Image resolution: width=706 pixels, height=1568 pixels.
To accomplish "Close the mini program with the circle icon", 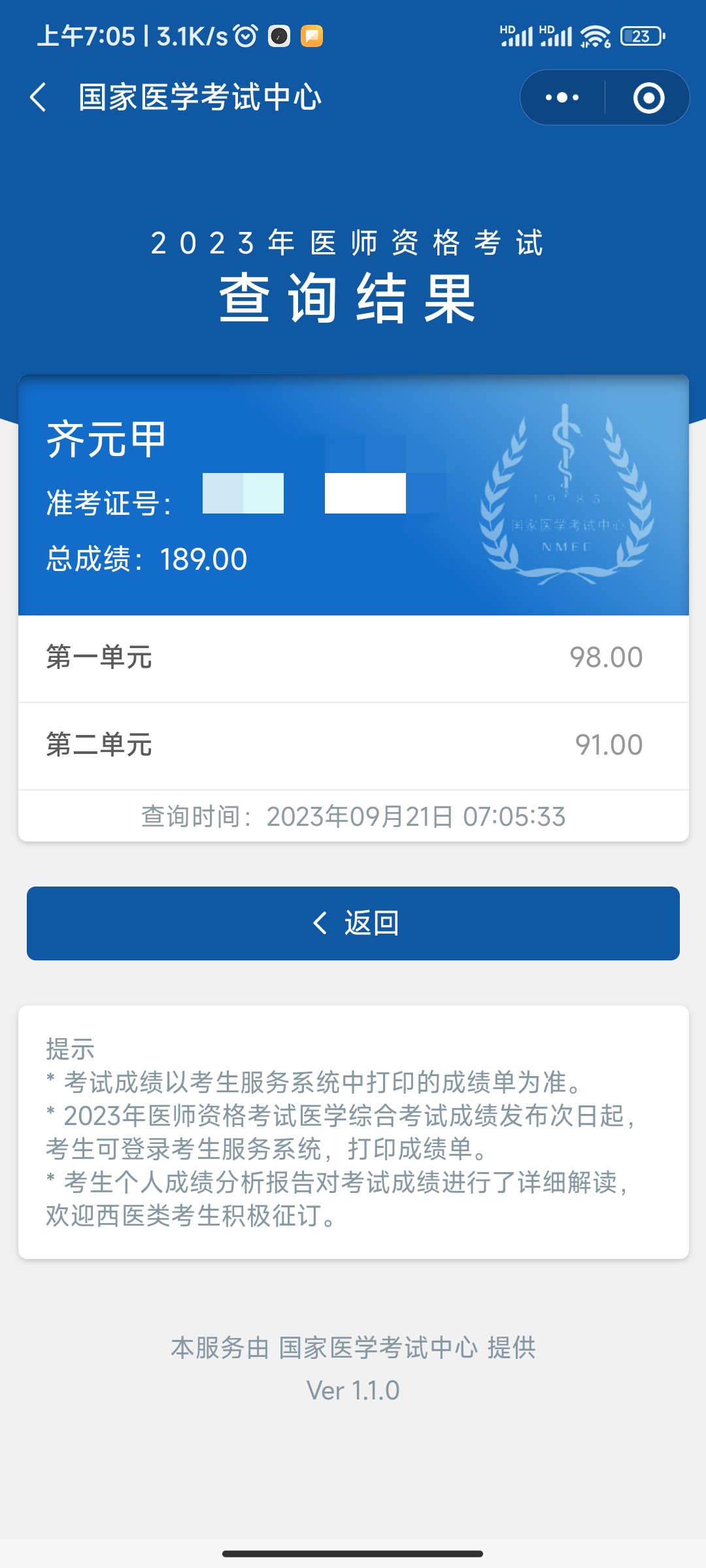I will [x=648, y=98].
